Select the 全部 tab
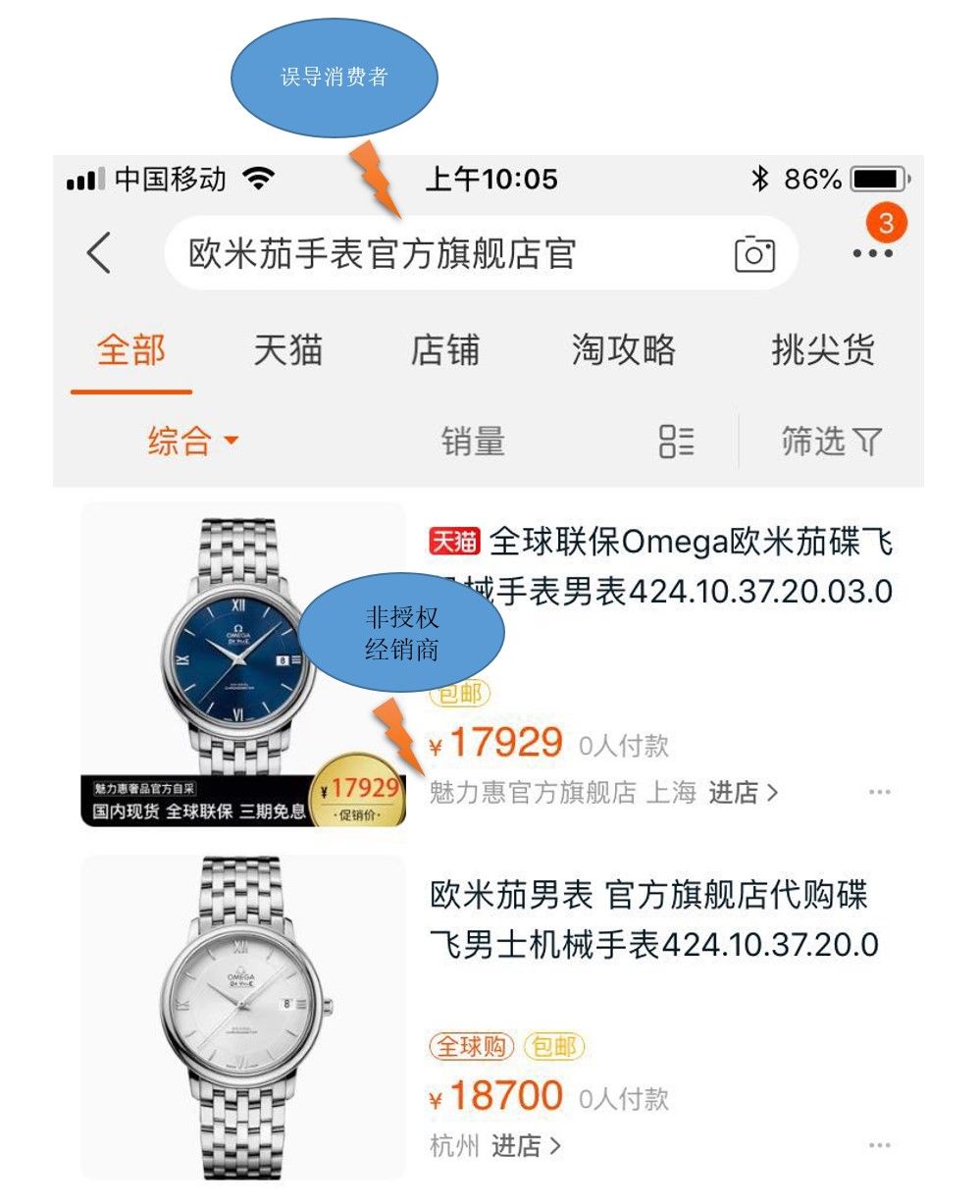This screenshot has width=980, height=1204. pos(130,349)
